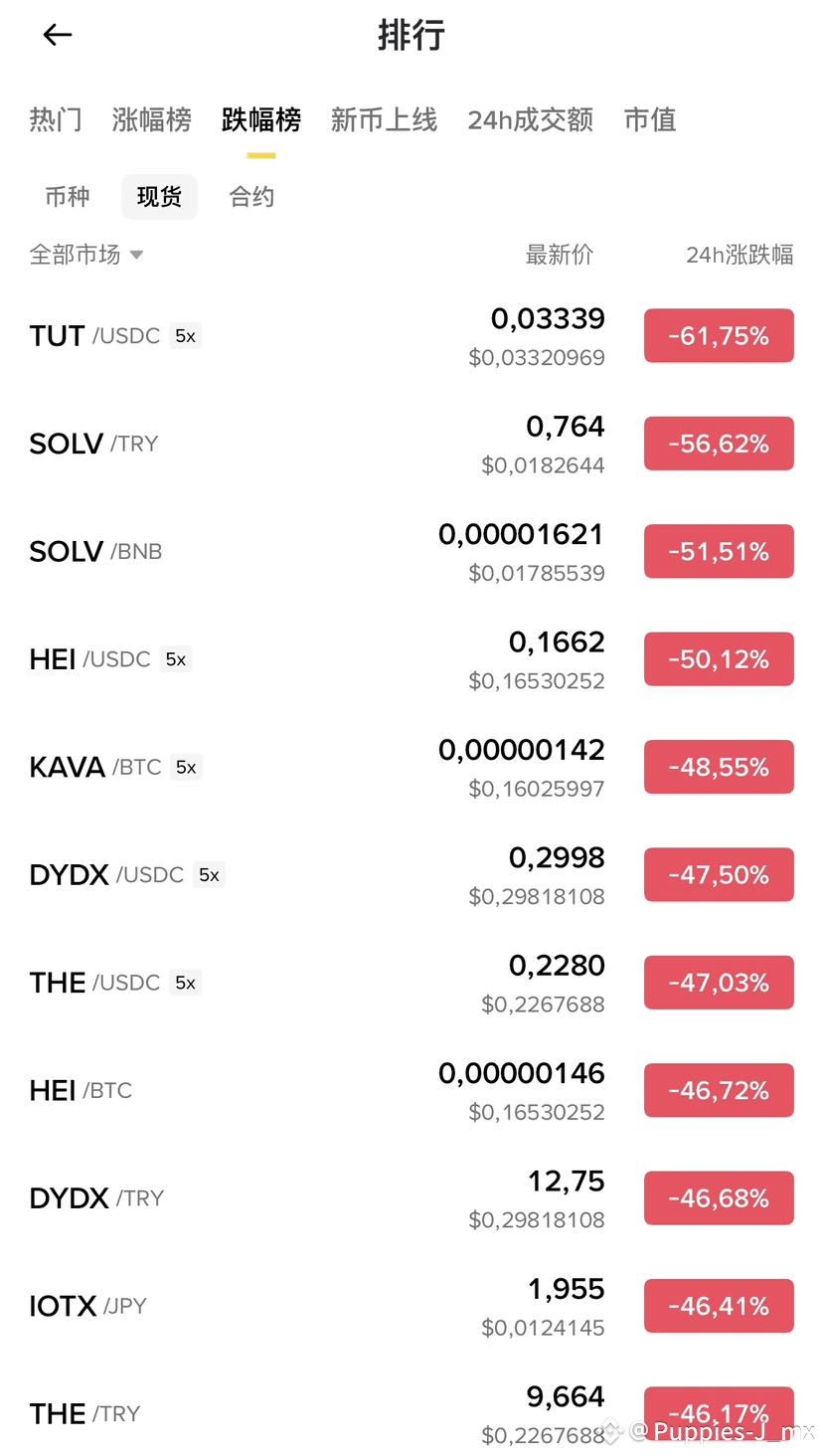823x1456 pixels.
Task: Select the 24h成交额 tab
Action: (x=530, y=120)
